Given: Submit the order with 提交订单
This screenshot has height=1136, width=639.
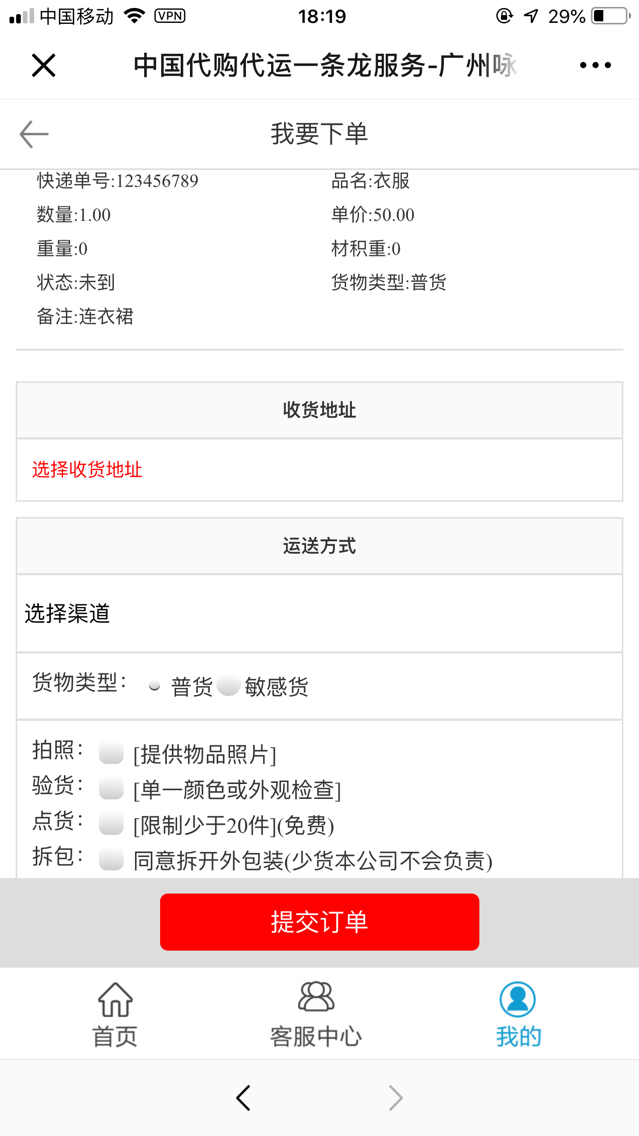Looking at the screenshot, I should pos(320,922).
